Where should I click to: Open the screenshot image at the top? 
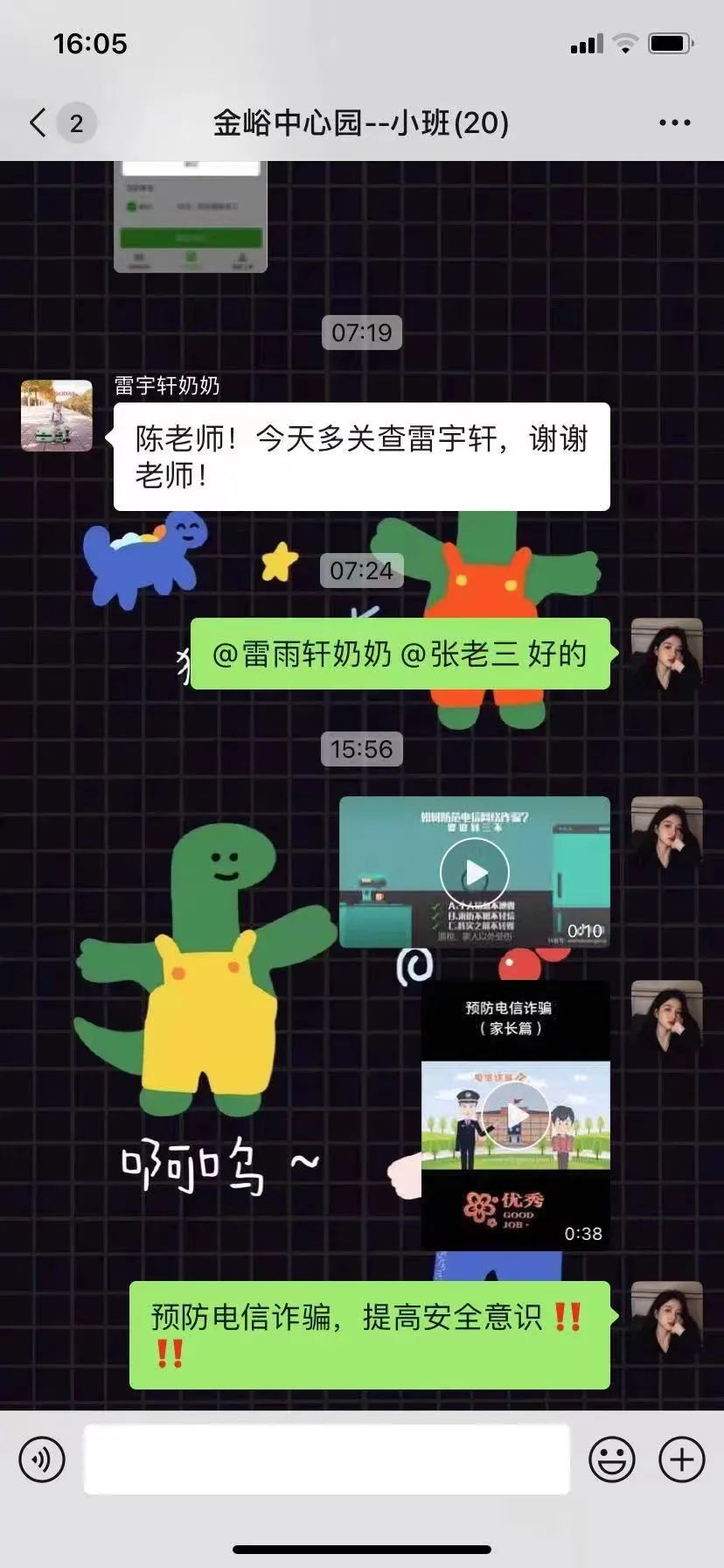[x=191, y=217]
